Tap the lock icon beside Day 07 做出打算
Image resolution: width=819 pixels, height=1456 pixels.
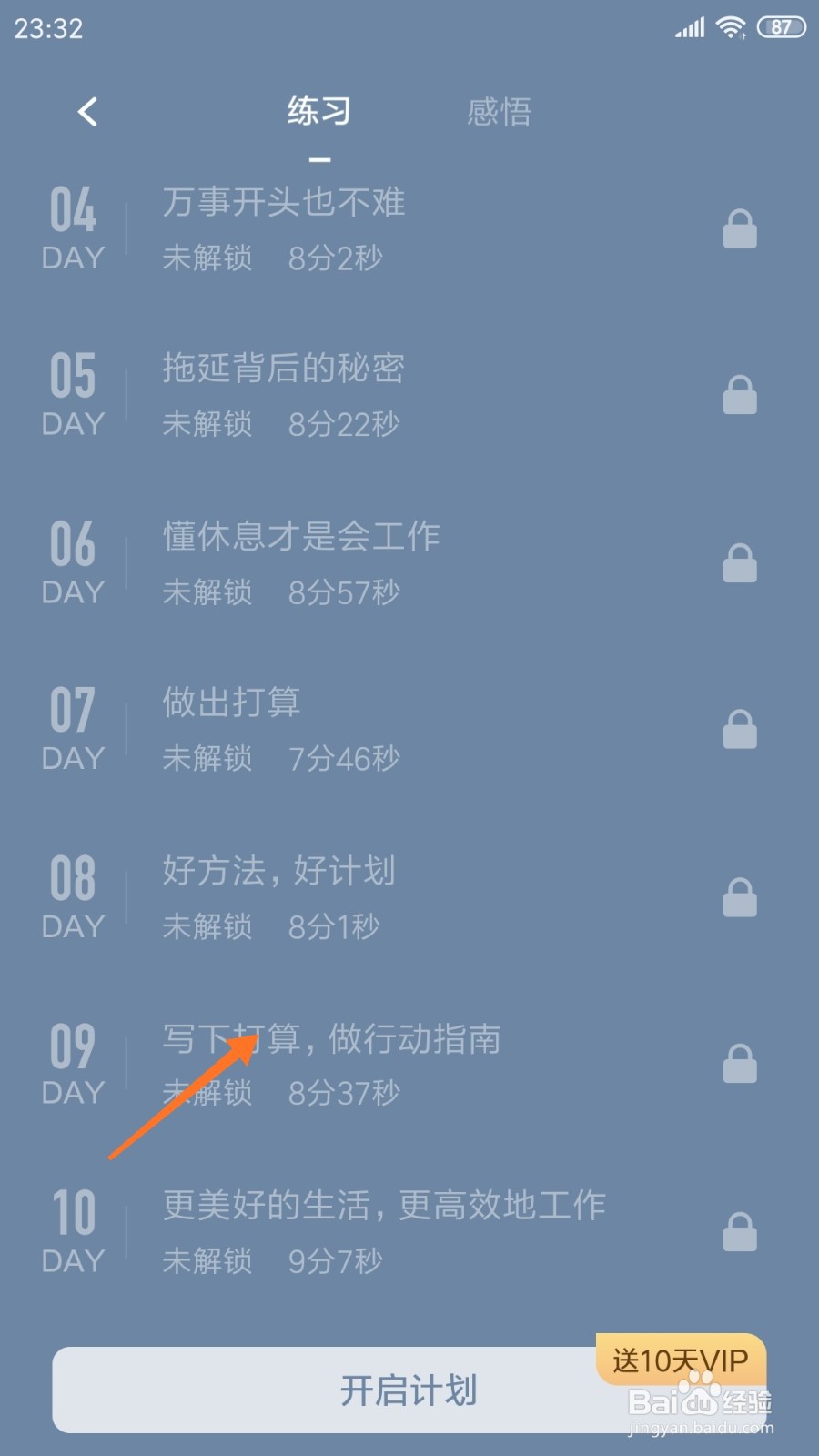click(x=740, y=728)
